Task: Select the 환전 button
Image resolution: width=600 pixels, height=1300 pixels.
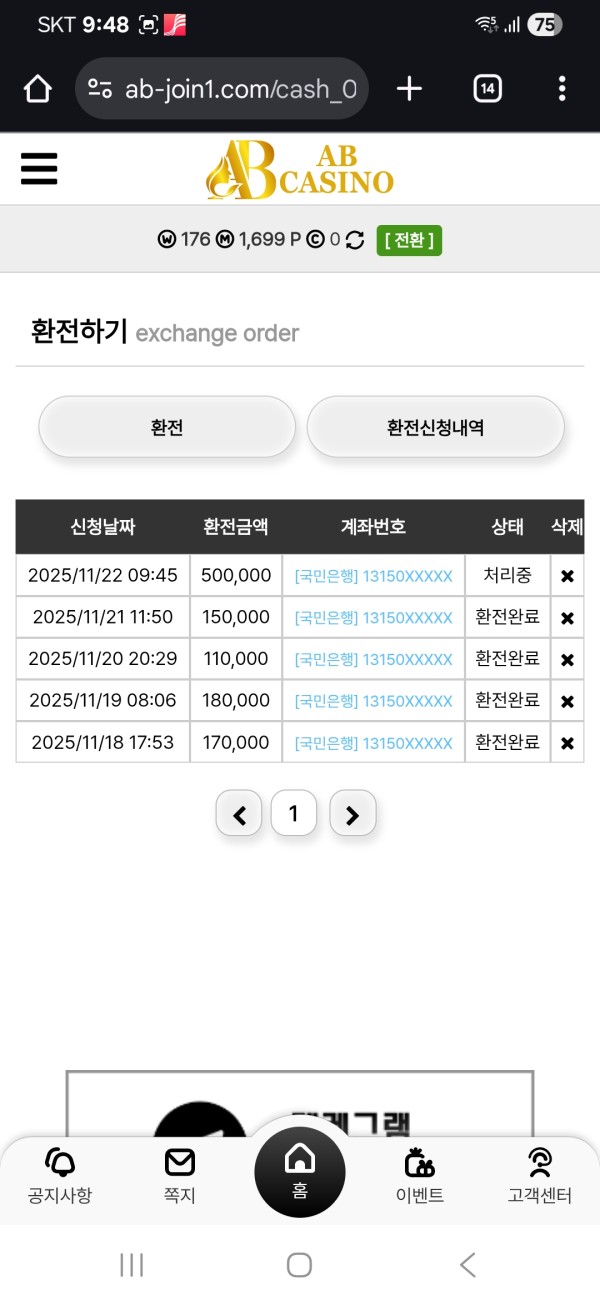Action: pyautogui.click(x=167, y=427)
